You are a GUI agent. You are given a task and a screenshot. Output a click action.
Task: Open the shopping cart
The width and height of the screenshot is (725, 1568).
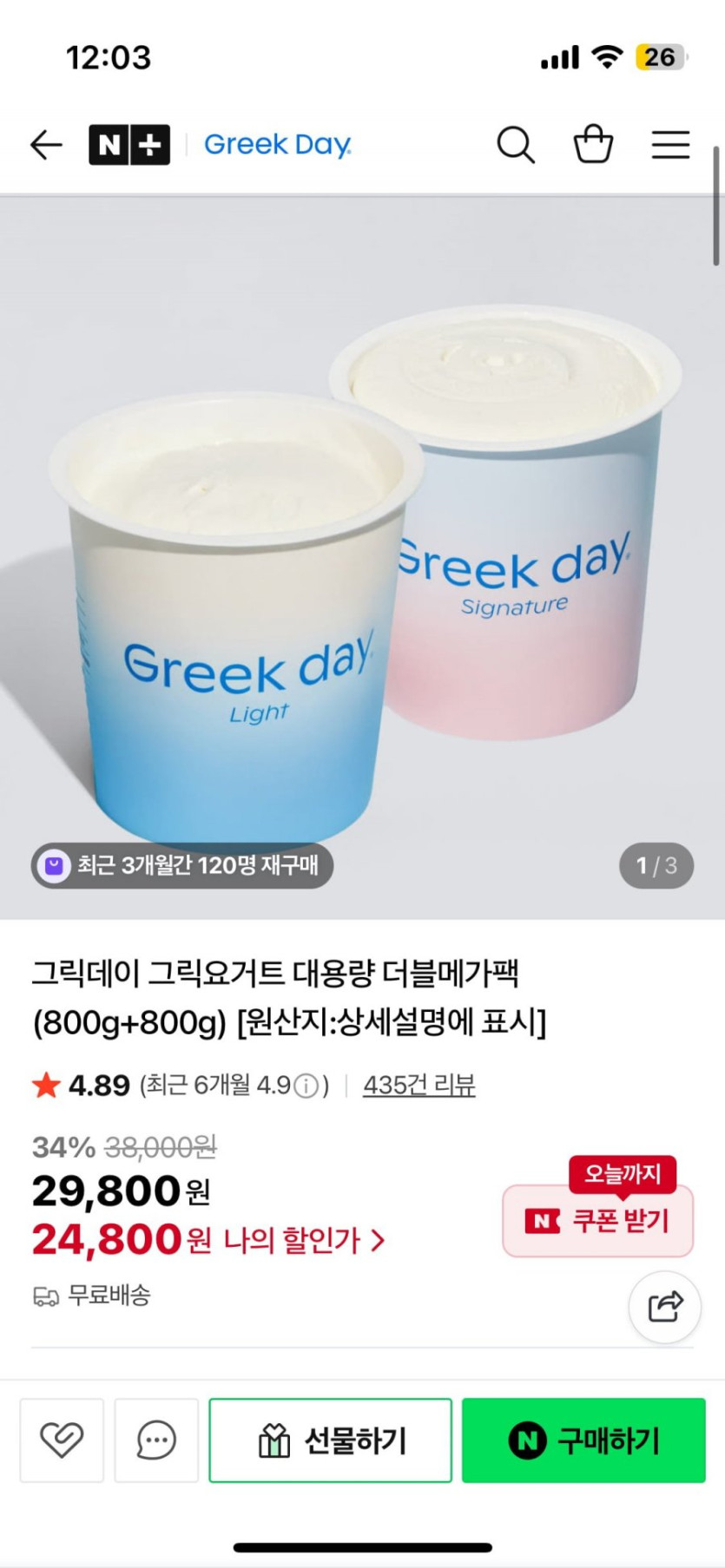(x=593, y=145)
